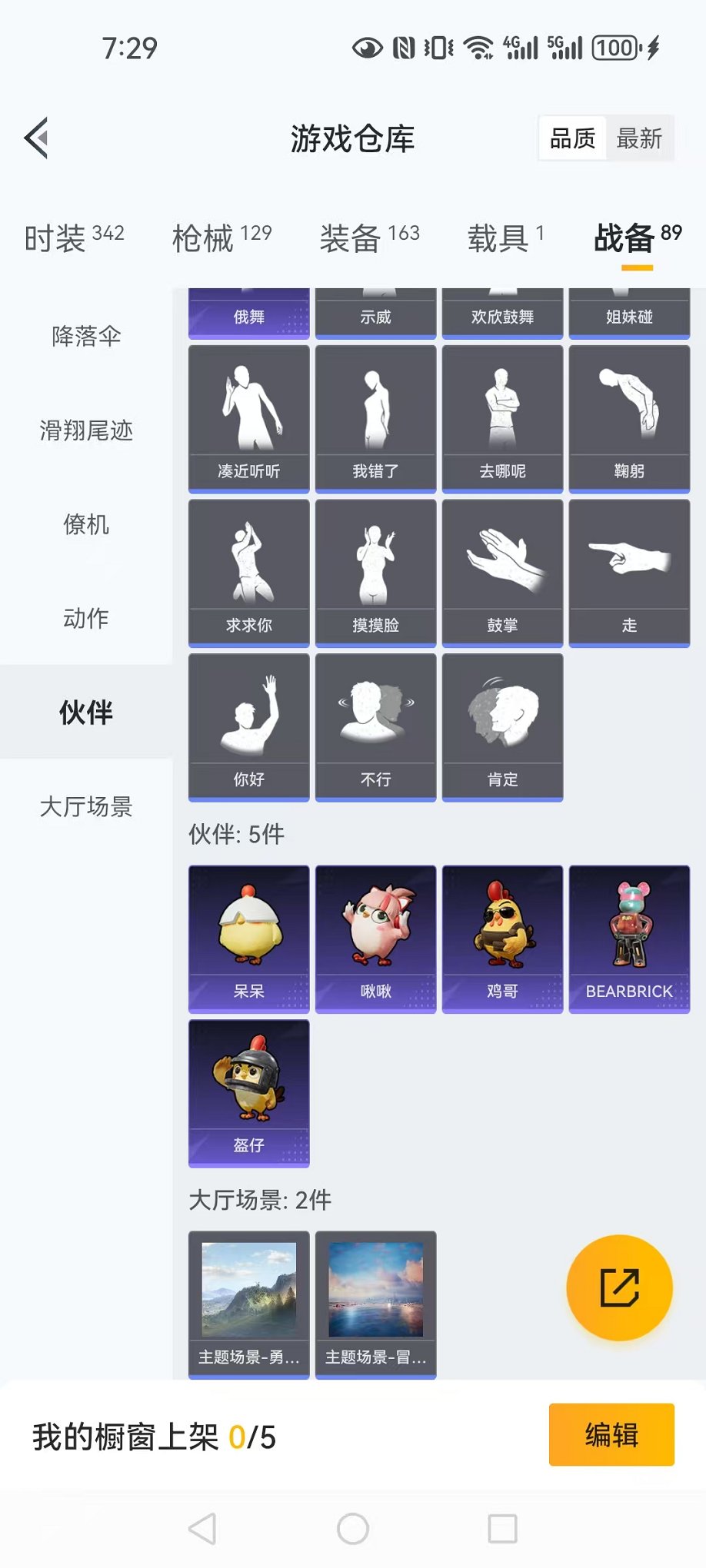Open the 盔仔 companion item
Screen dimensions: 706x1568
[248, 1092]
